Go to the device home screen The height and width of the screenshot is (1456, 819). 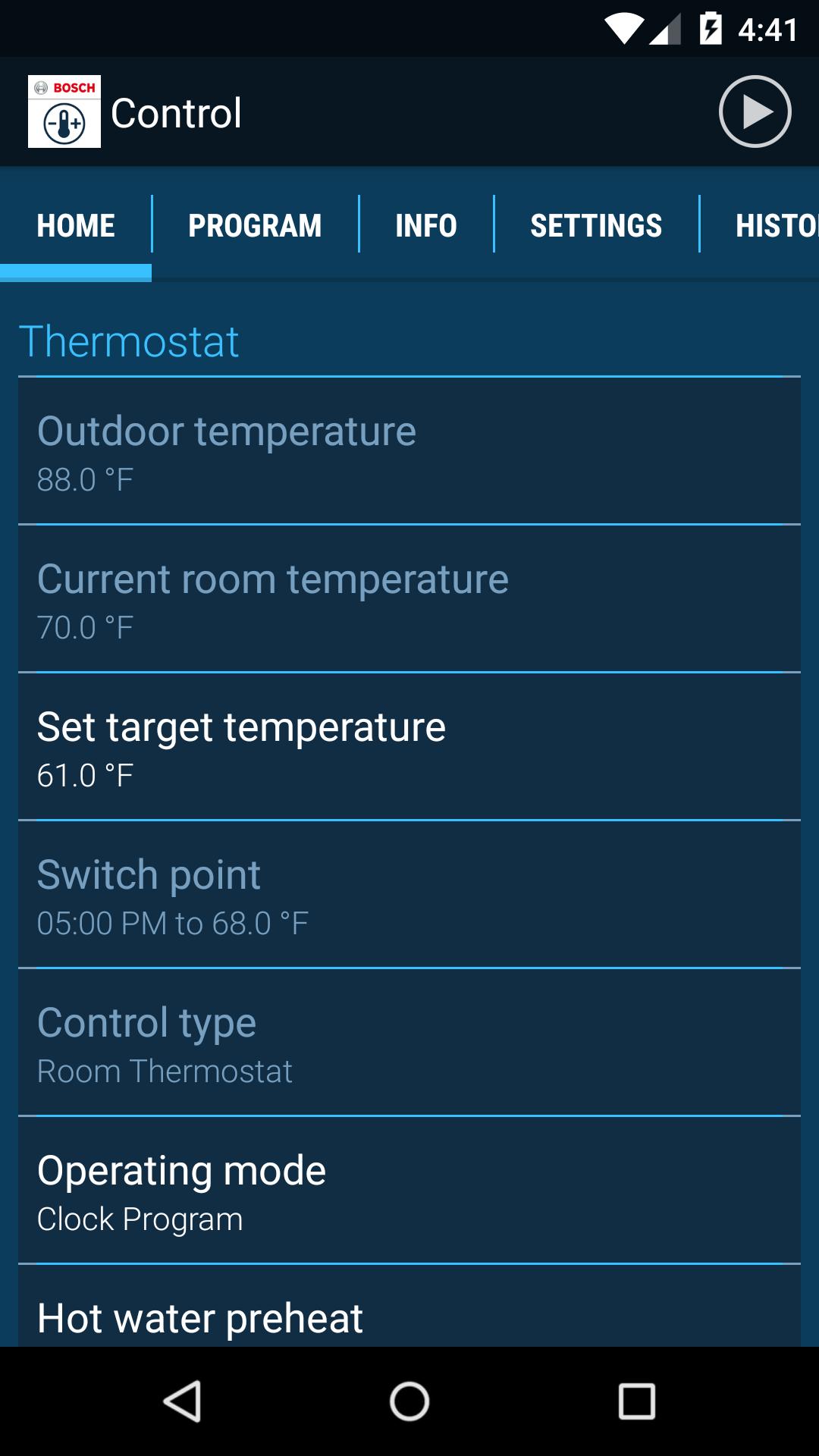[x=409, y=1401]
